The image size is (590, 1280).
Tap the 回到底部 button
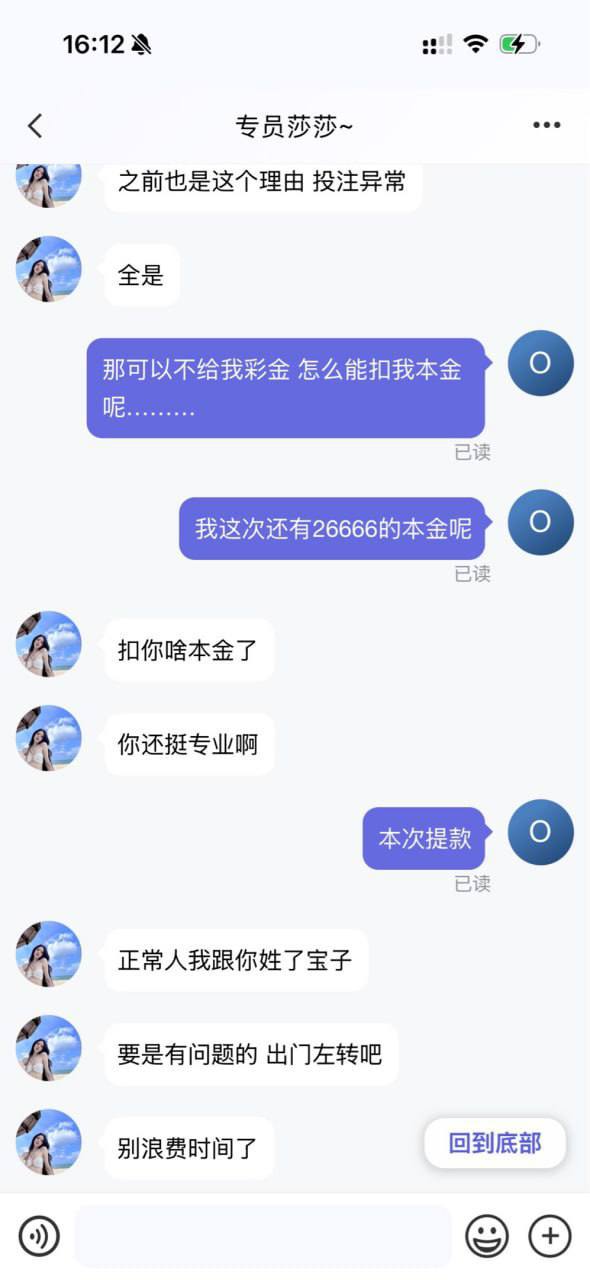click(495, 1143)
